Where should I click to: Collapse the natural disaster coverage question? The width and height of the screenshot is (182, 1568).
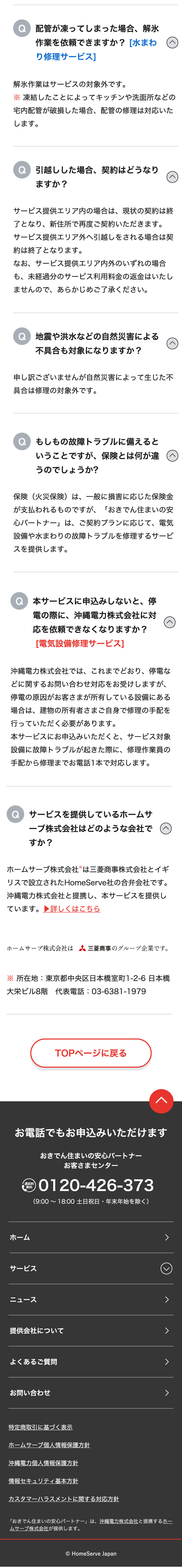[172, 343]
